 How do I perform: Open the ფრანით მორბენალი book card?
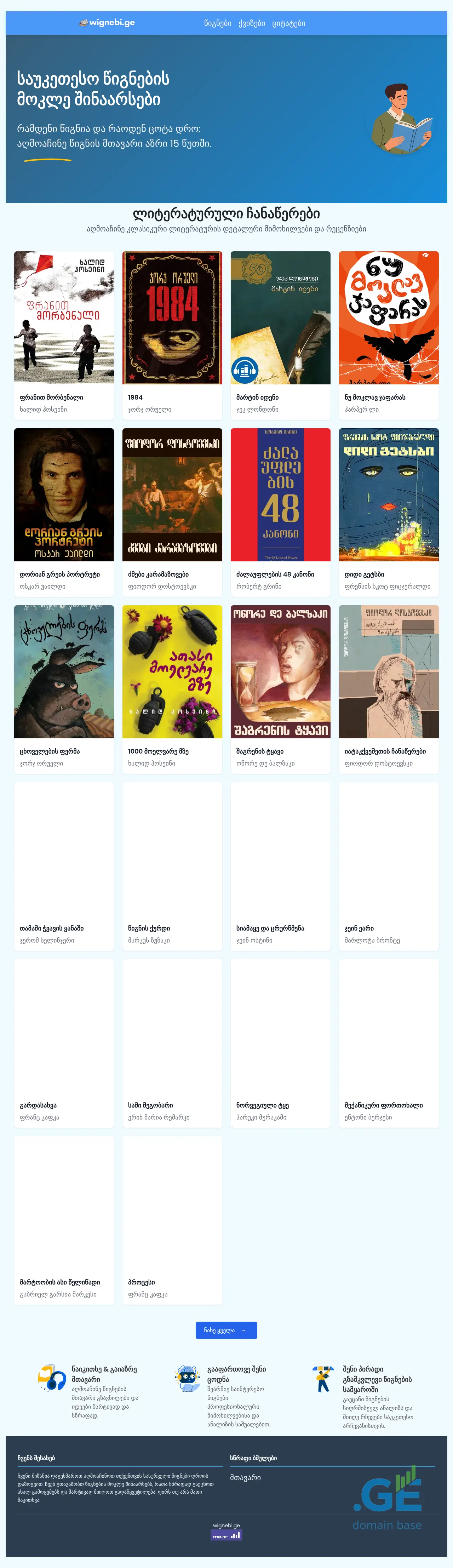tap(64, 335)
